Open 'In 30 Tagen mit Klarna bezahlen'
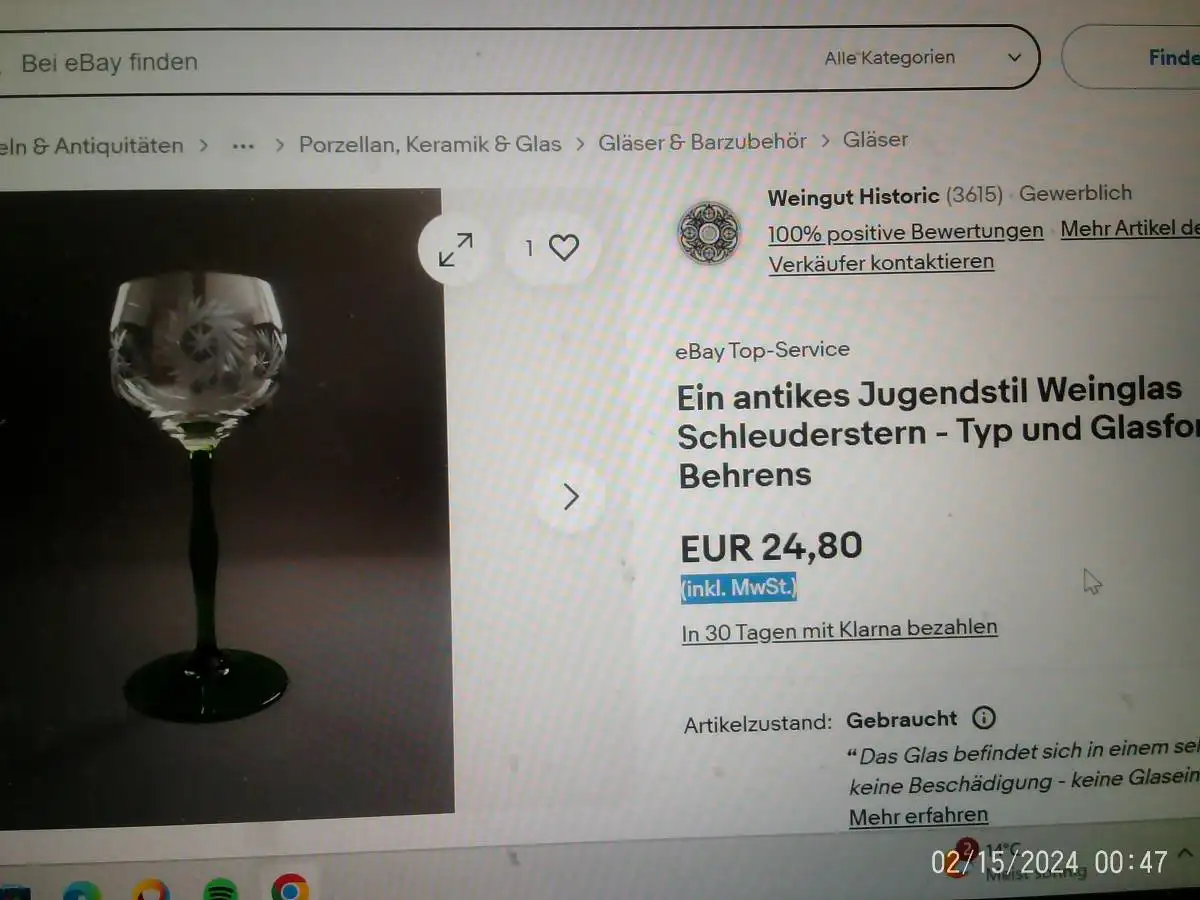This screenshot has height=900, width=1200. (839, 630)
